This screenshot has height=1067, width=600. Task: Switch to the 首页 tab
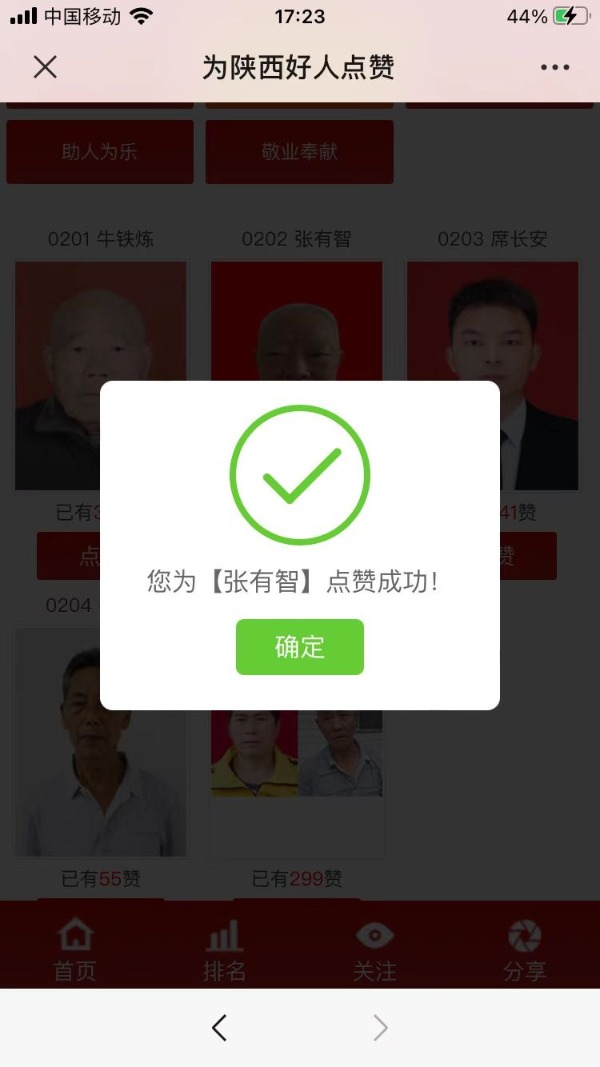point(75,948)
